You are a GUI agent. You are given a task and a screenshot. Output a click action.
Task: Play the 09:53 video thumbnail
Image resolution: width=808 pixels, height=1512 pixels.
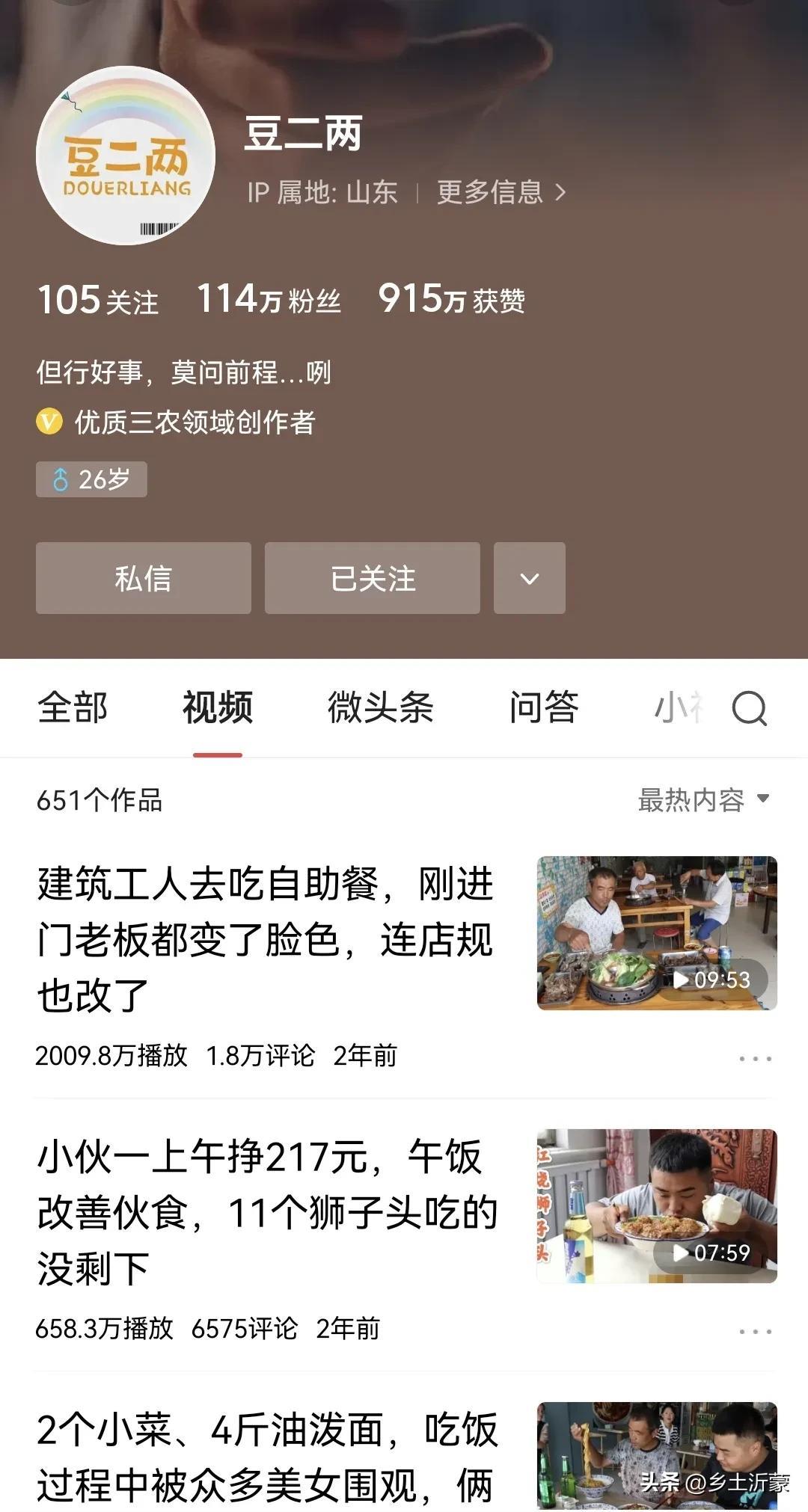coord(656,932)
